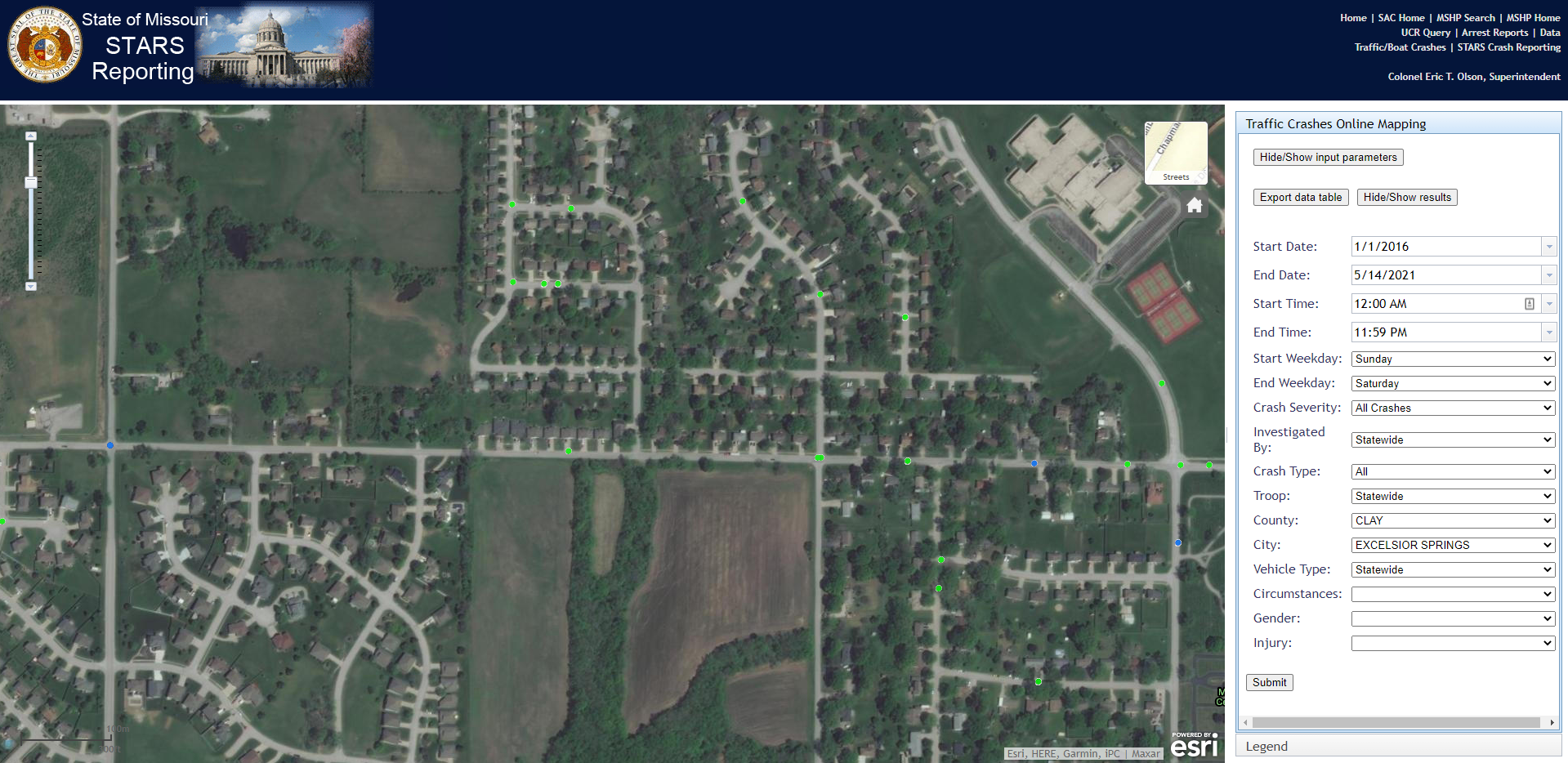Image resolution: width=1568 pixels, height=763 pixels.
Task: Toggle Hide/Show input parameters
Action: pos(1328,157)
